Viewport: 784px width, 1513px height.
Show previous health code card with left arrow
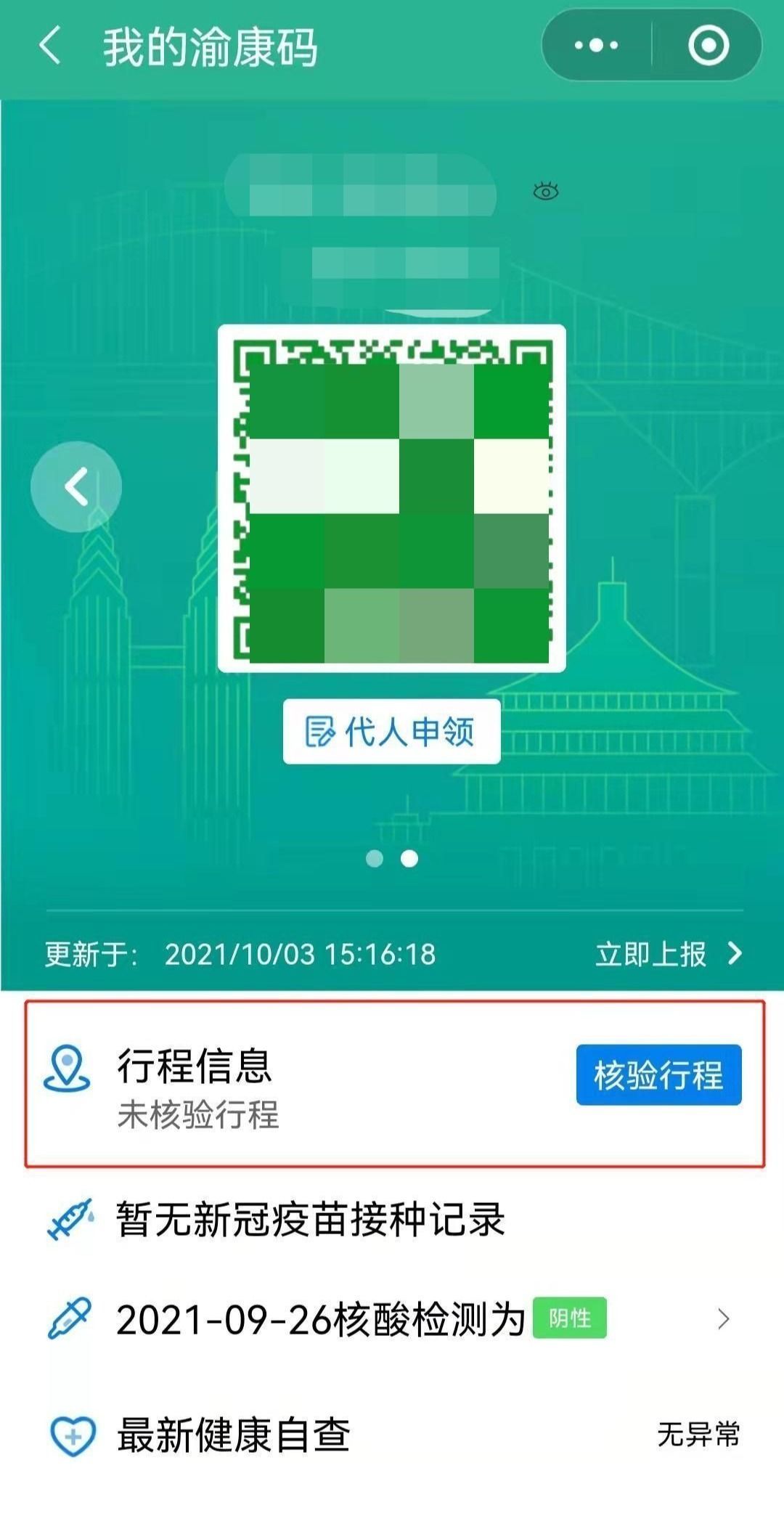coord(76,486)
